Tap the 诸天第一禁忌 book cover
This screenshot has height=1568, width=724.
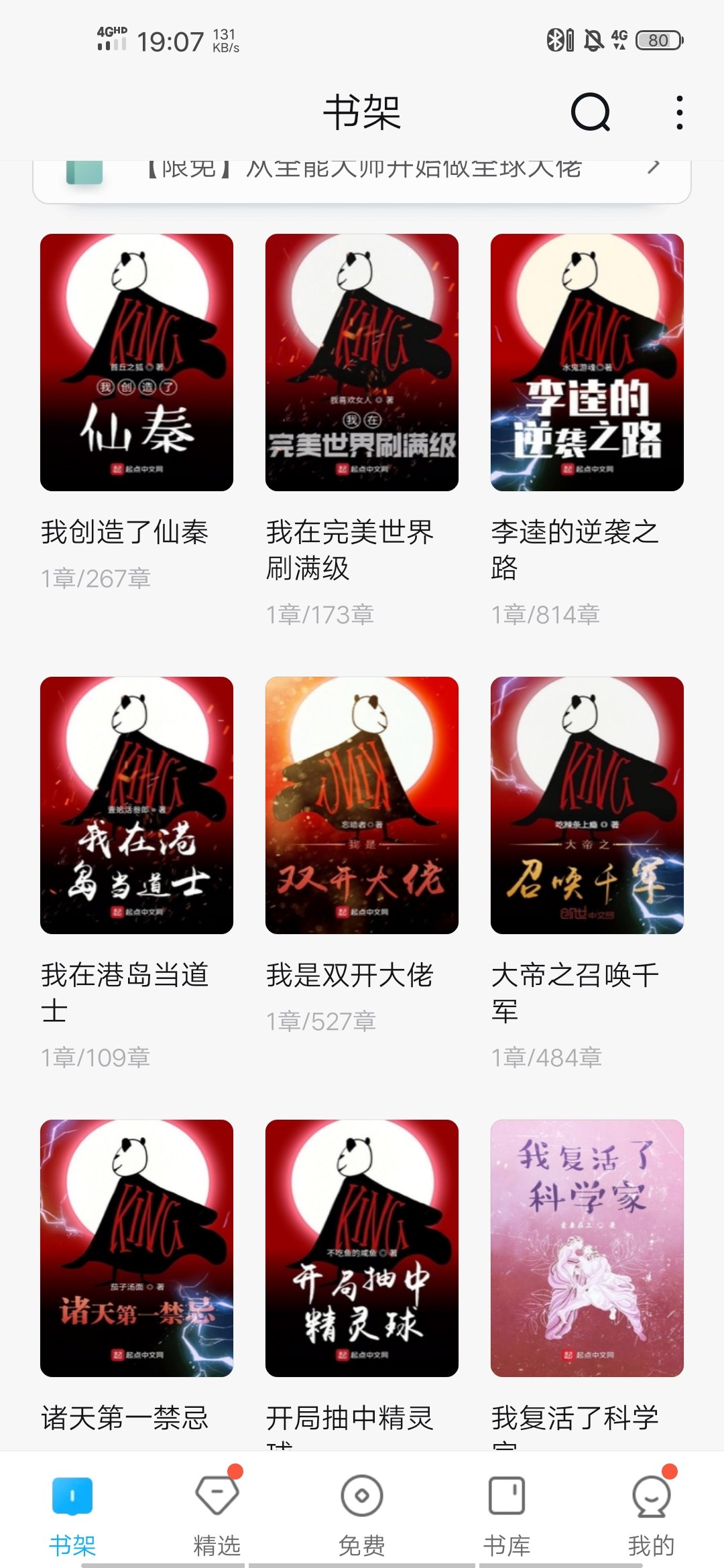coord(137,1248)
